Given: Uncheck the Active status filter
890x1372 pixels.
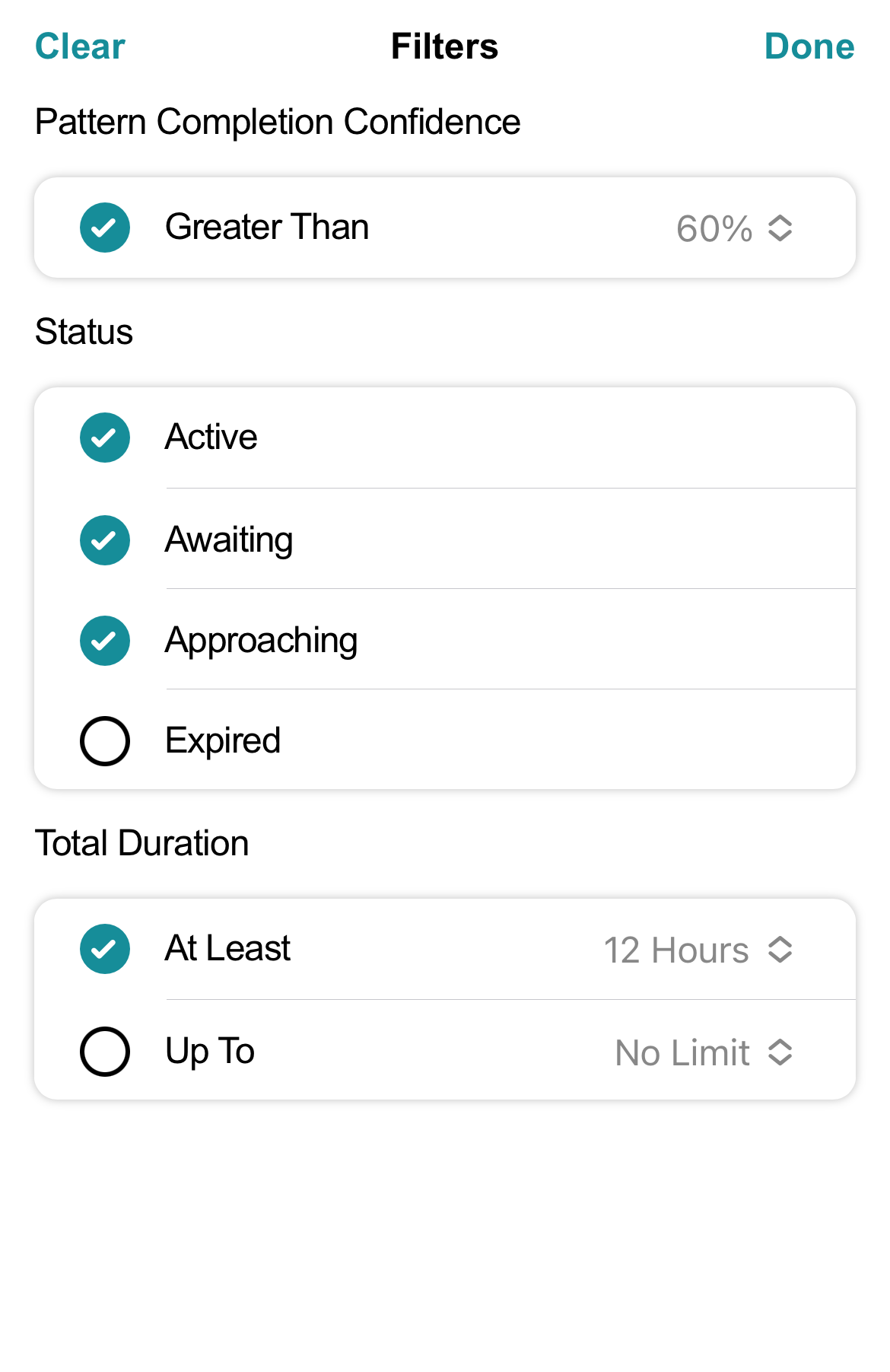Looking at the screenshot, I should 105,438.
